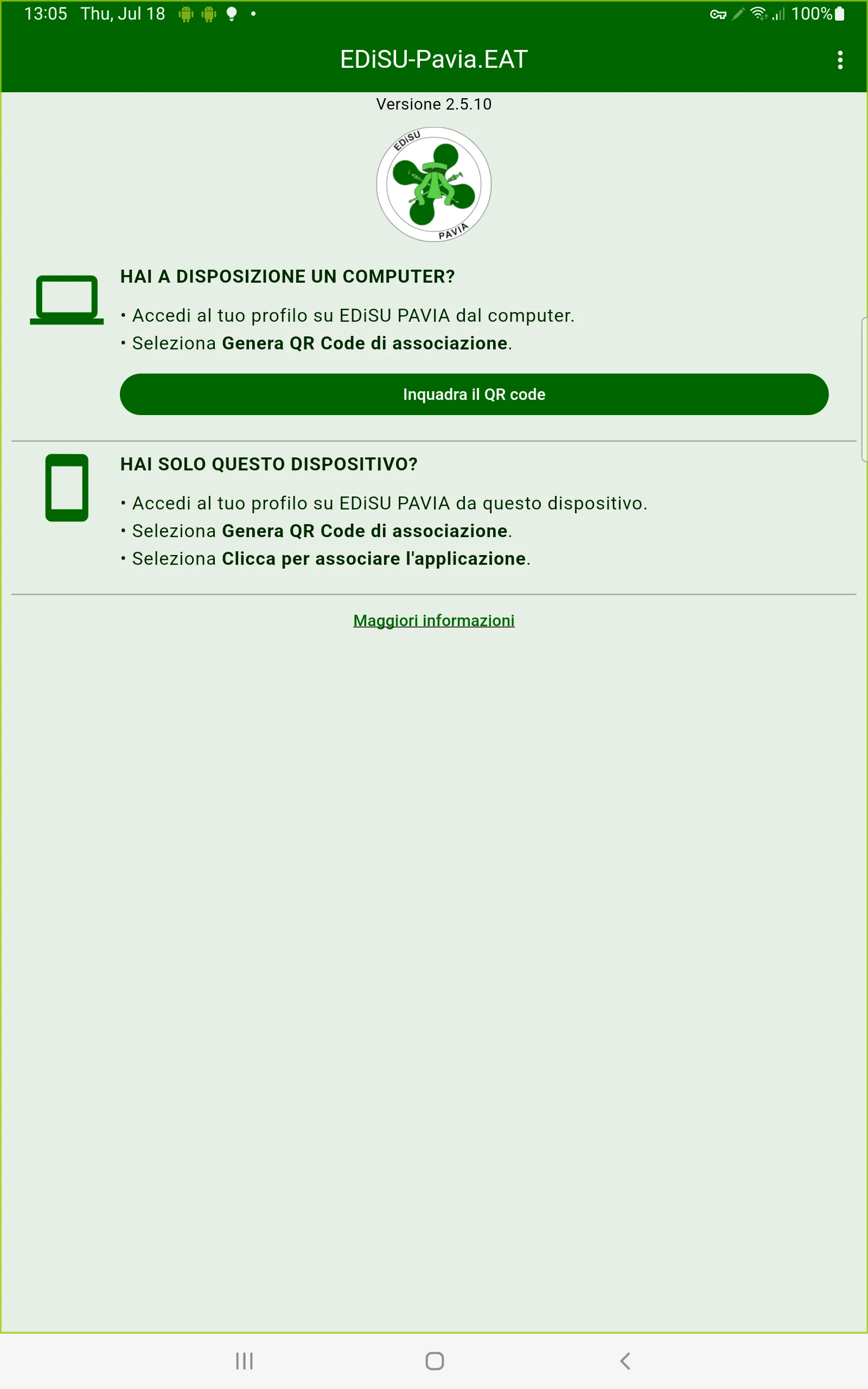Tap the EDiSU-Pavia.EAT title bar
This screenshot has width=868, height=1389.
coord(433,58)
